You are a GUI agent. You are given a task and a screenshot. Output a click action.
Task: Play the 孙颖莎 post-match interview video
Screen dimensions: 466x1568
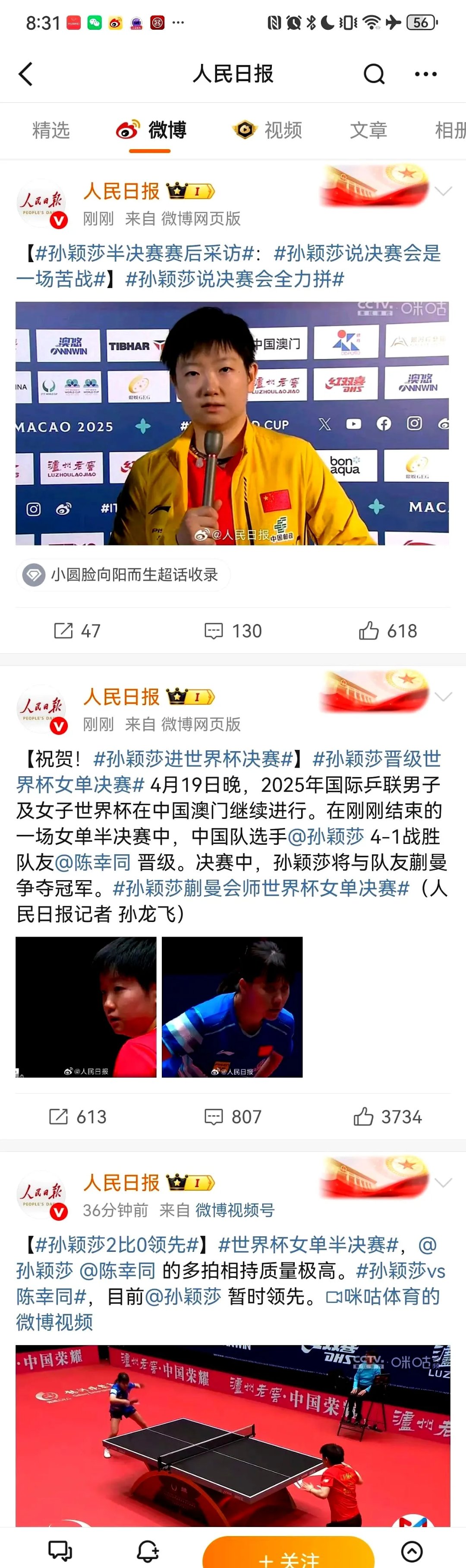(x=232, y=423)
